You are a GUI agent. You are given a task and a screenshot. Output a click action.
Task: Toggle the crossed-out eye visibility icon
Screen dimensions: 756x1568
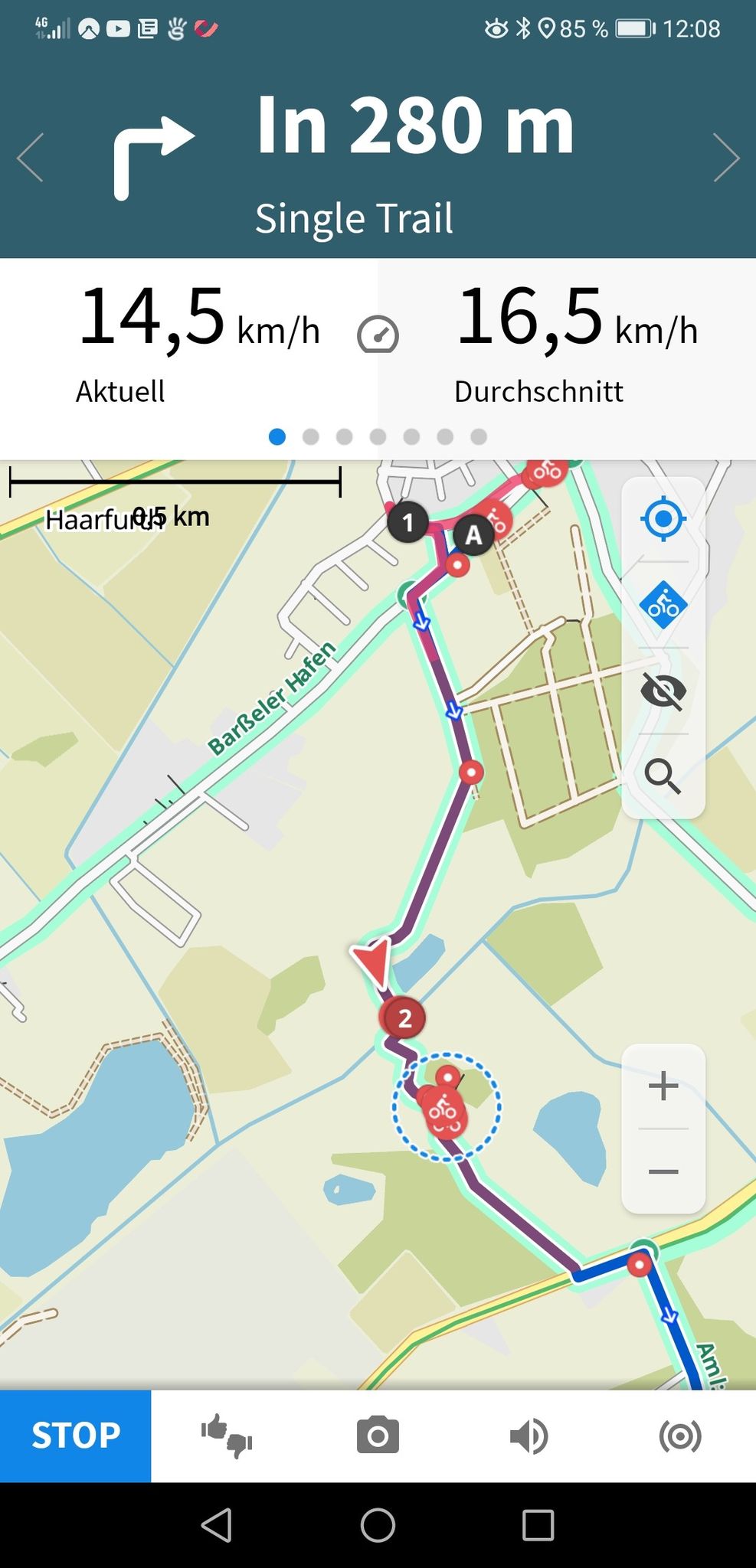click(663, 691)
